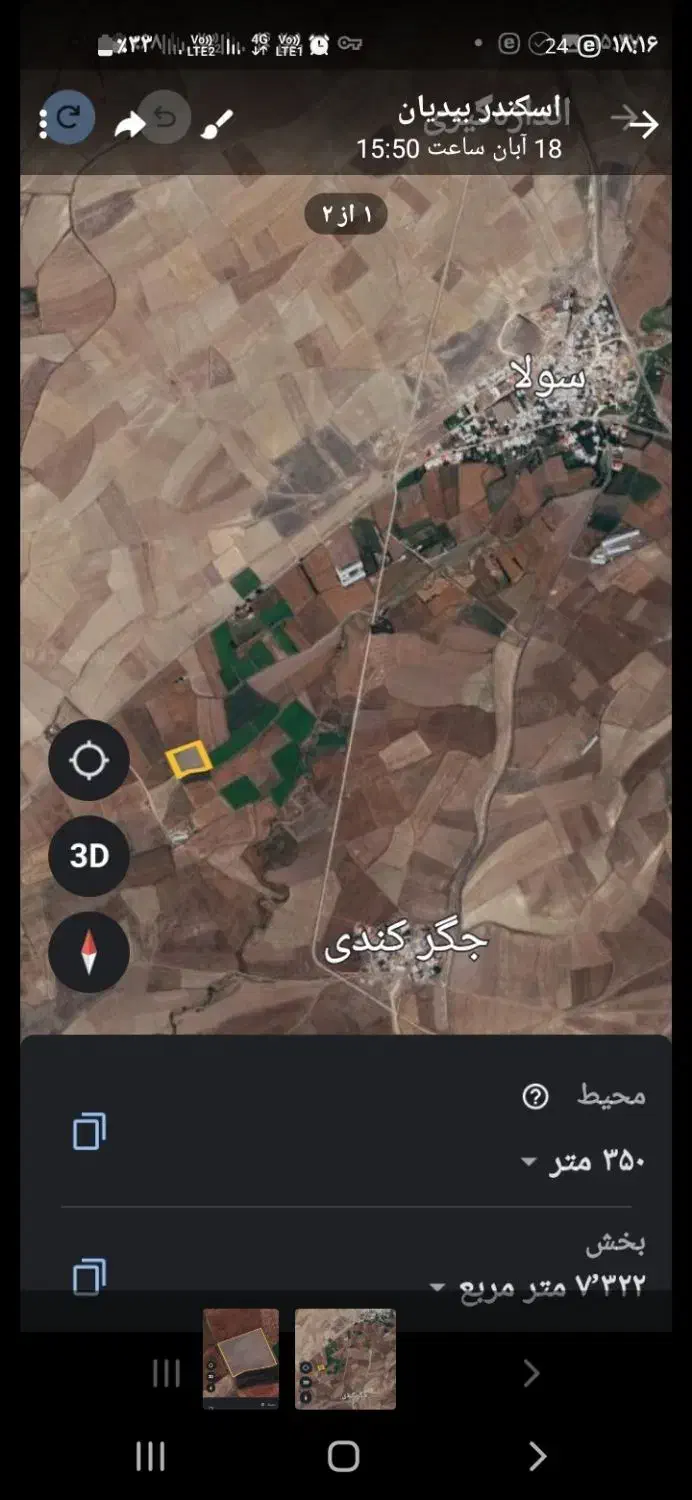Select the first thumbnail showing the close-up plot
The image size is (692, 1500).
[x=241, y=1359]
